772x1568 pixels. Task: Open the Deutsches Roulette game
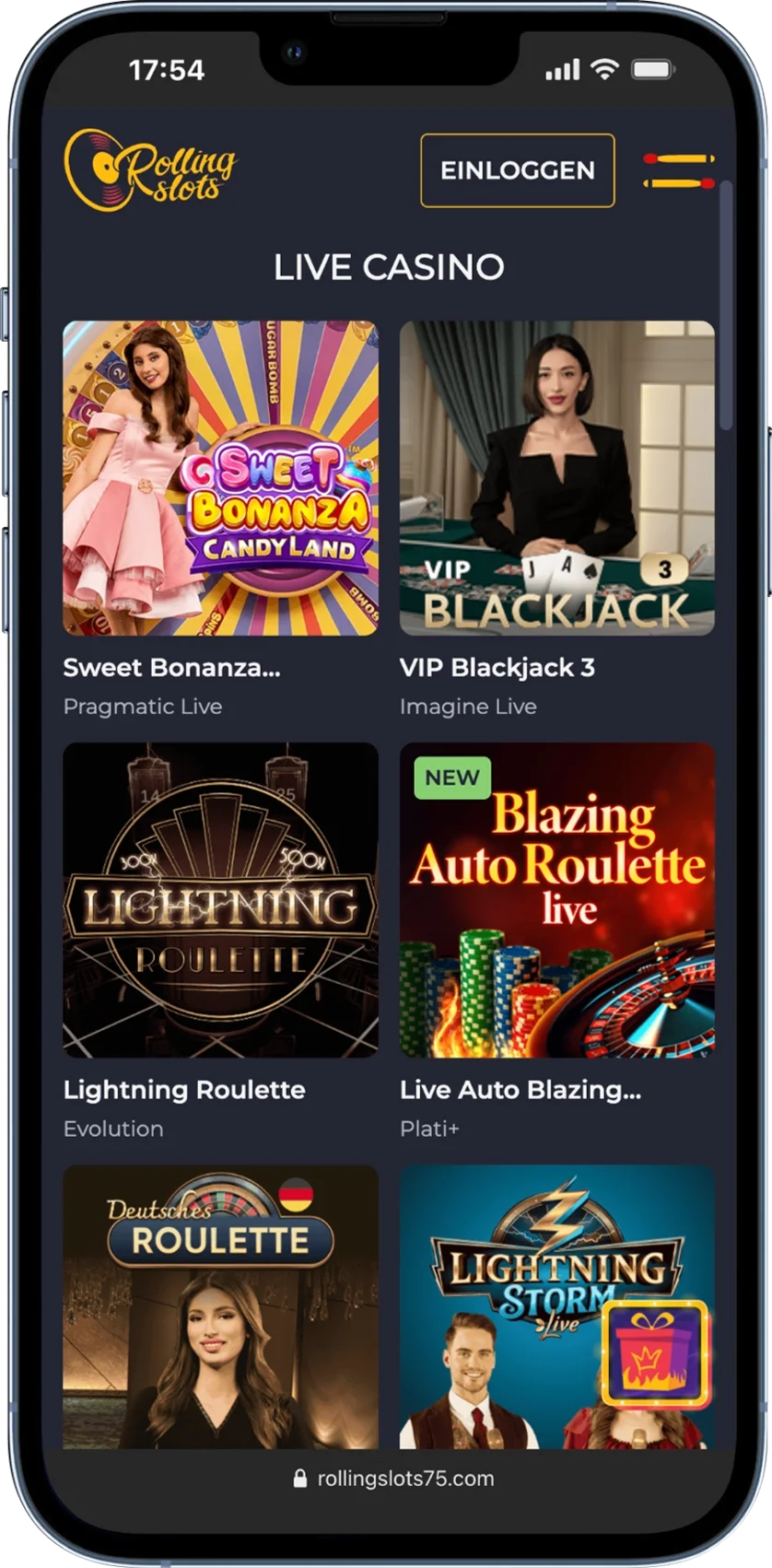click(221, 1308)
